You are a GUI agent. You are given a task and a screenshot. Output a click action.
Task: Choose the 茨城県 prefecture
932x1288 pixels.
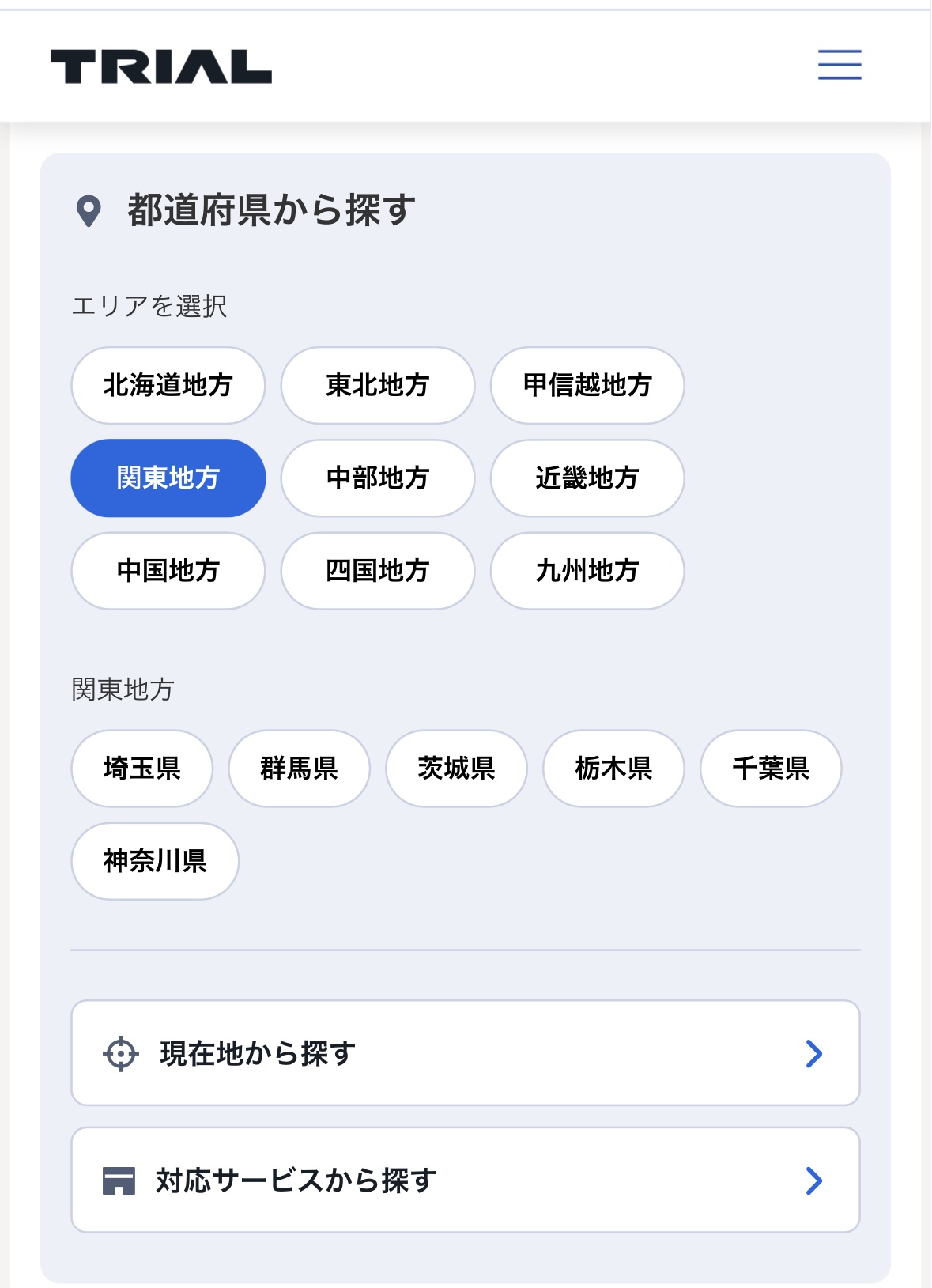point(456,768)
